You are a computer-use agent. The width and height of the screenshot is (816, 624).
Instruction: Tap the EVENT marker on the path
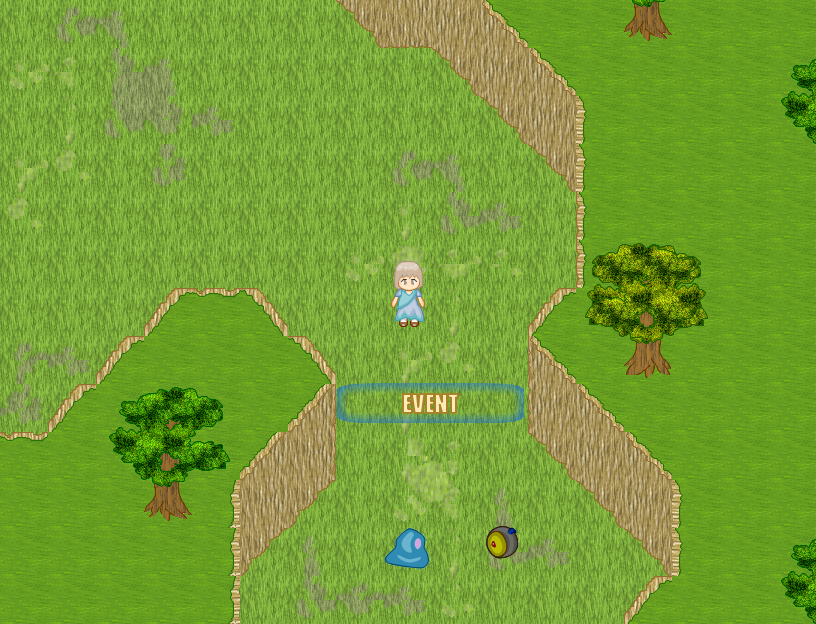pyautogui.click(x=430, y=404)
